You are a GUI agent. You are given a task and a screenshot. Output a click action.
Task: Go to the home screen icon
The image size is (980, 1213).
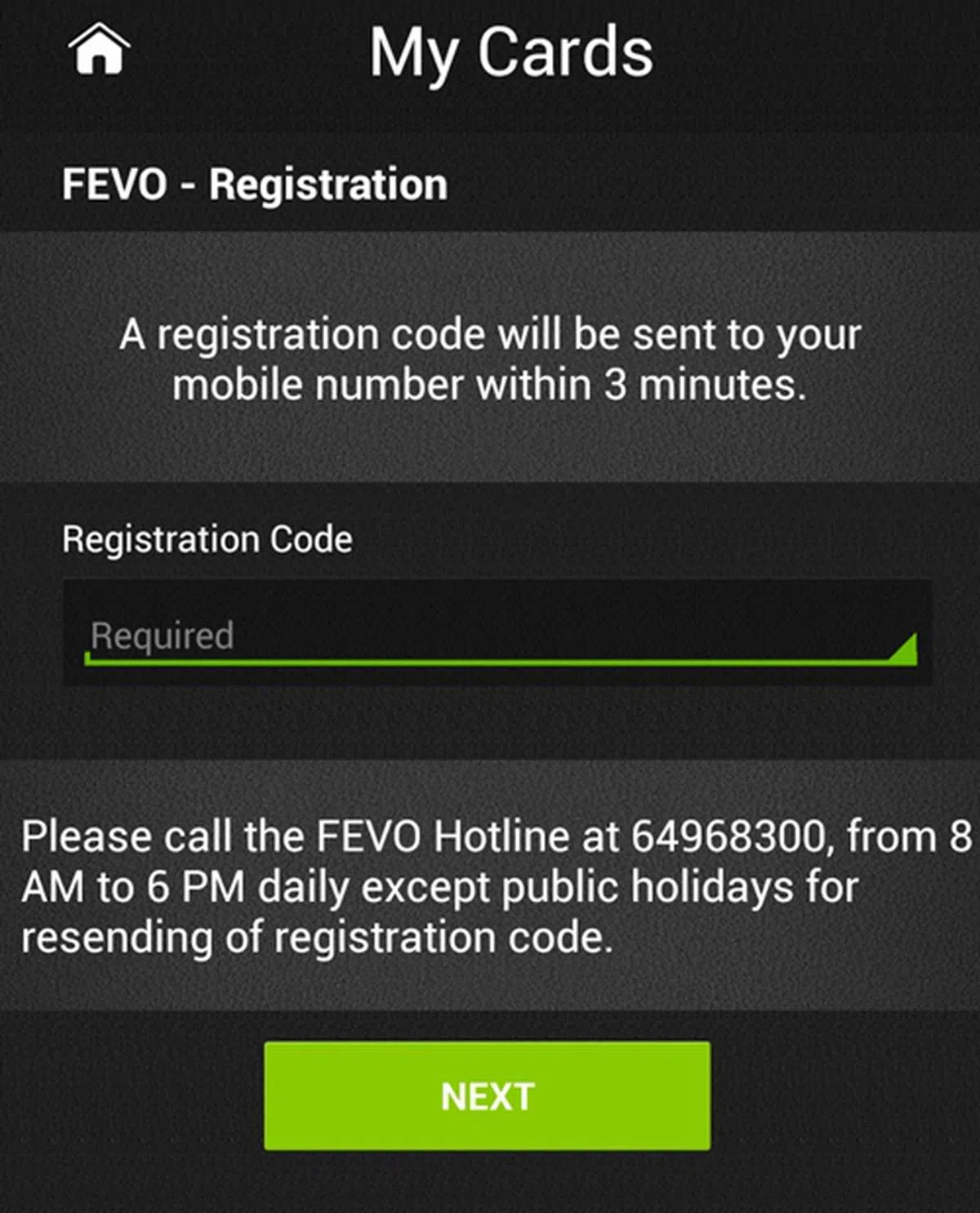[x=99, y=51]
